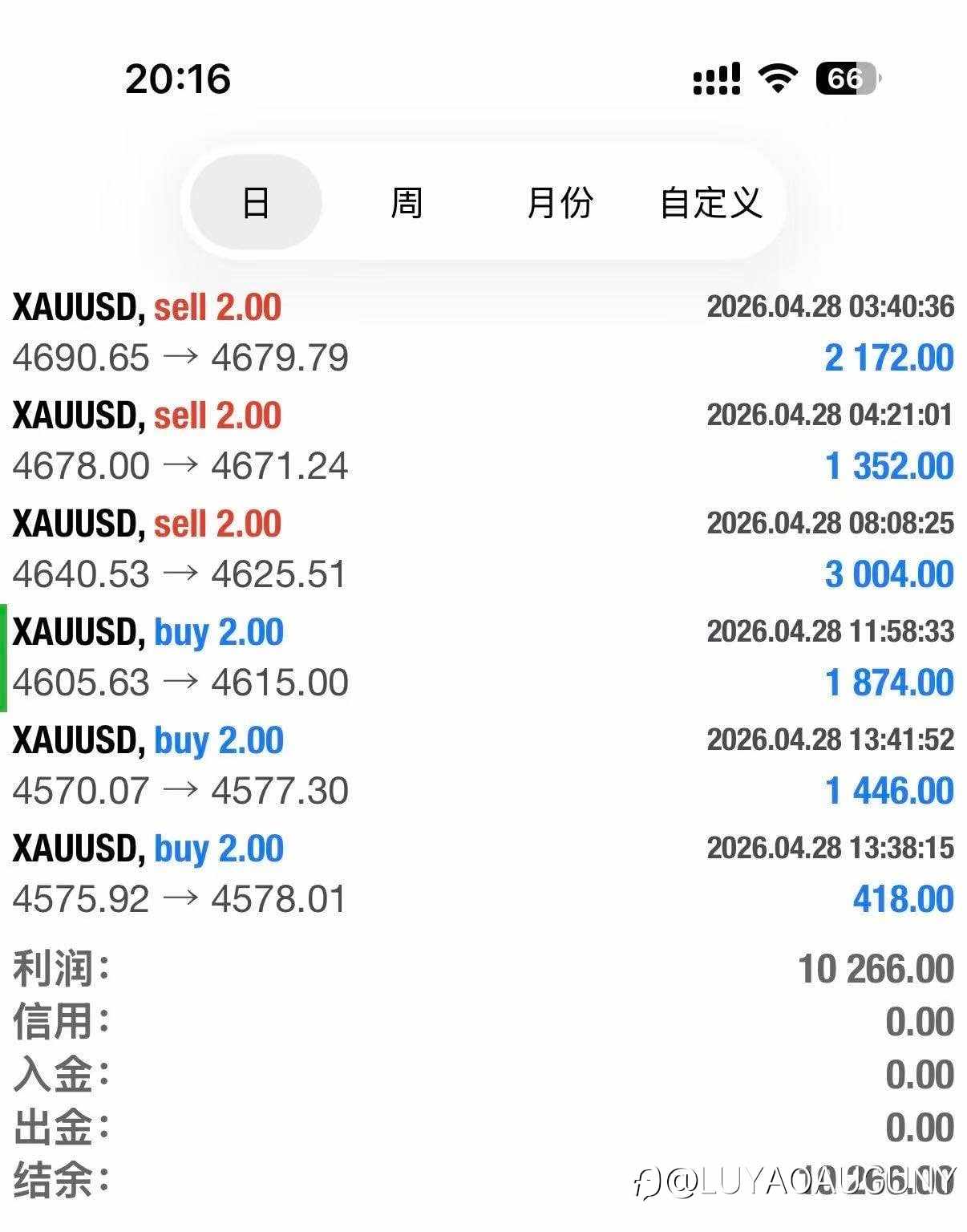The height and width of the screenshot is (1232, 967).
Task: Open the 月份 (Month) view
Action: pos(560,201)
